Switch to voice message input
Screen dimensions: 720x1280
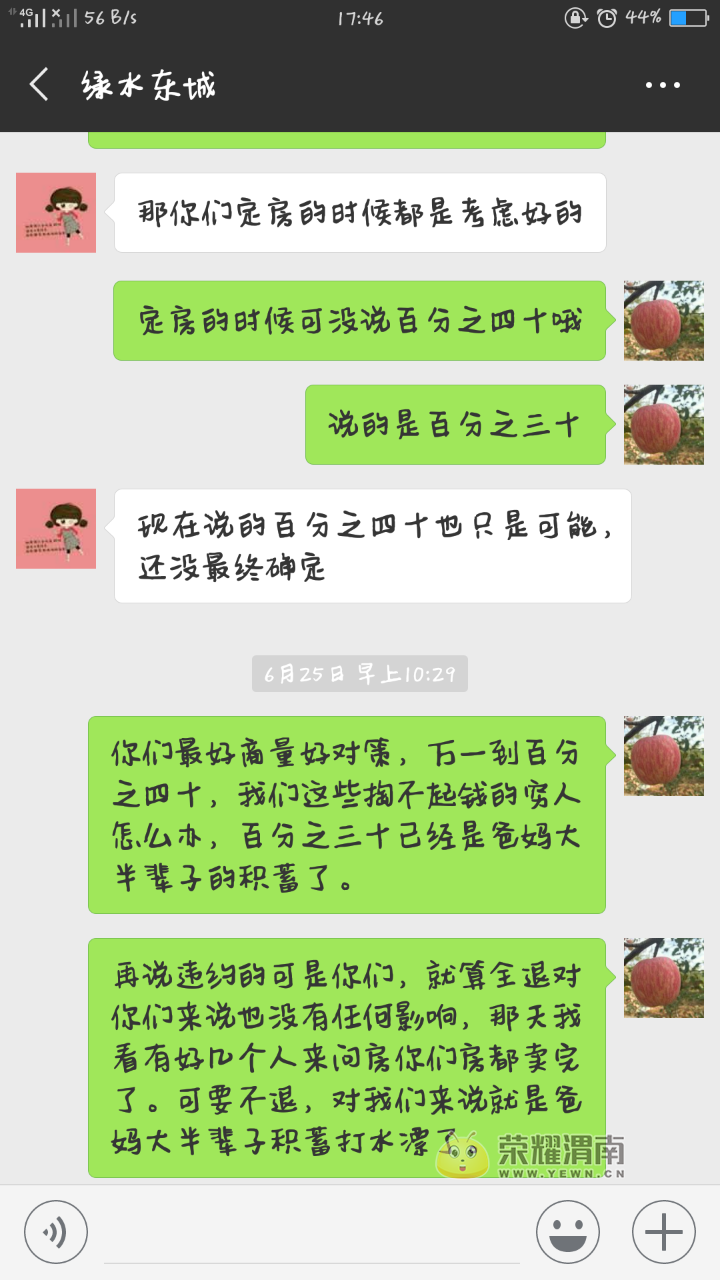[56, 1232]
